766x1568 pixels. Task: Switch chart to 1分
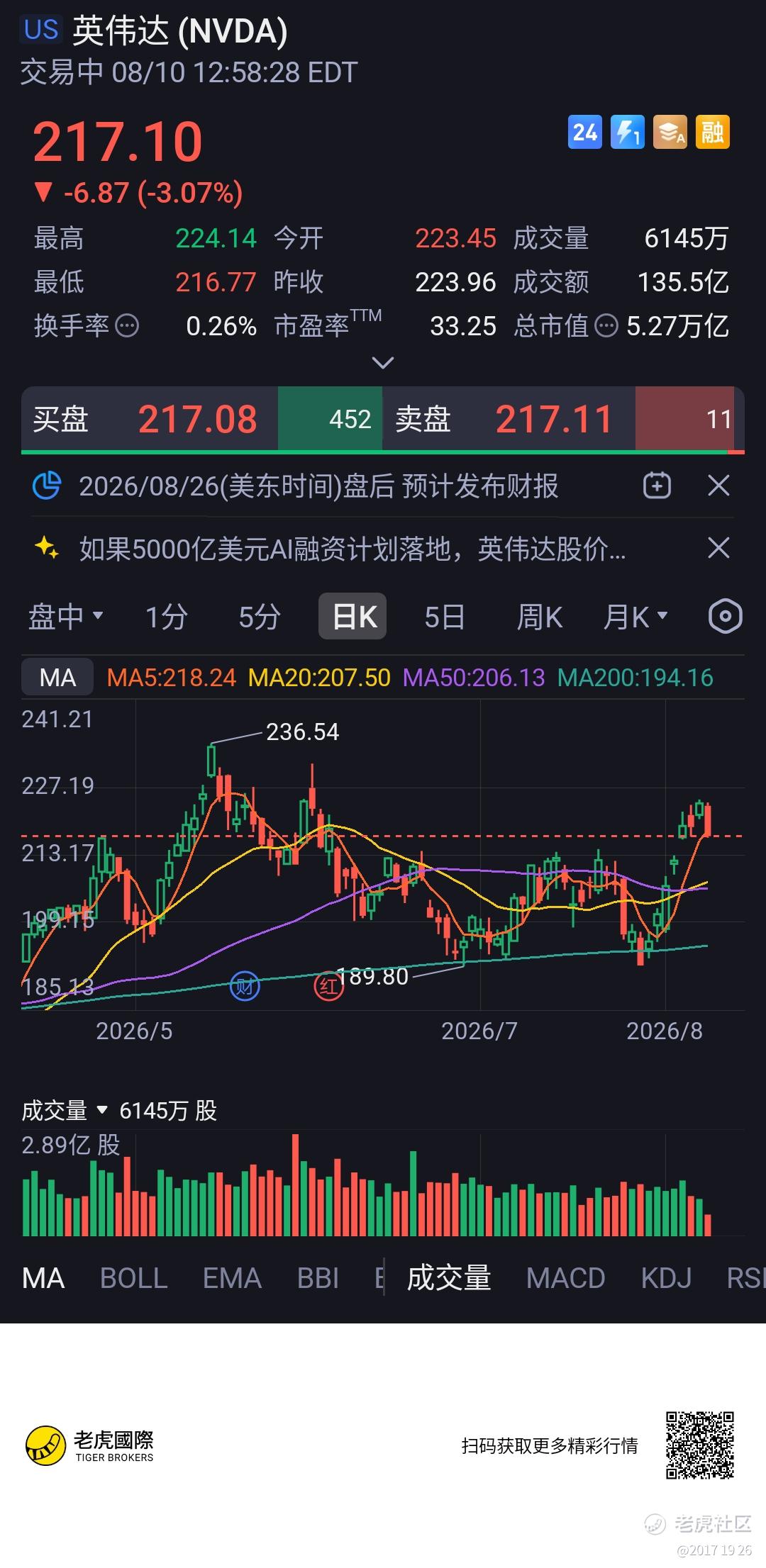click(167, 617)
